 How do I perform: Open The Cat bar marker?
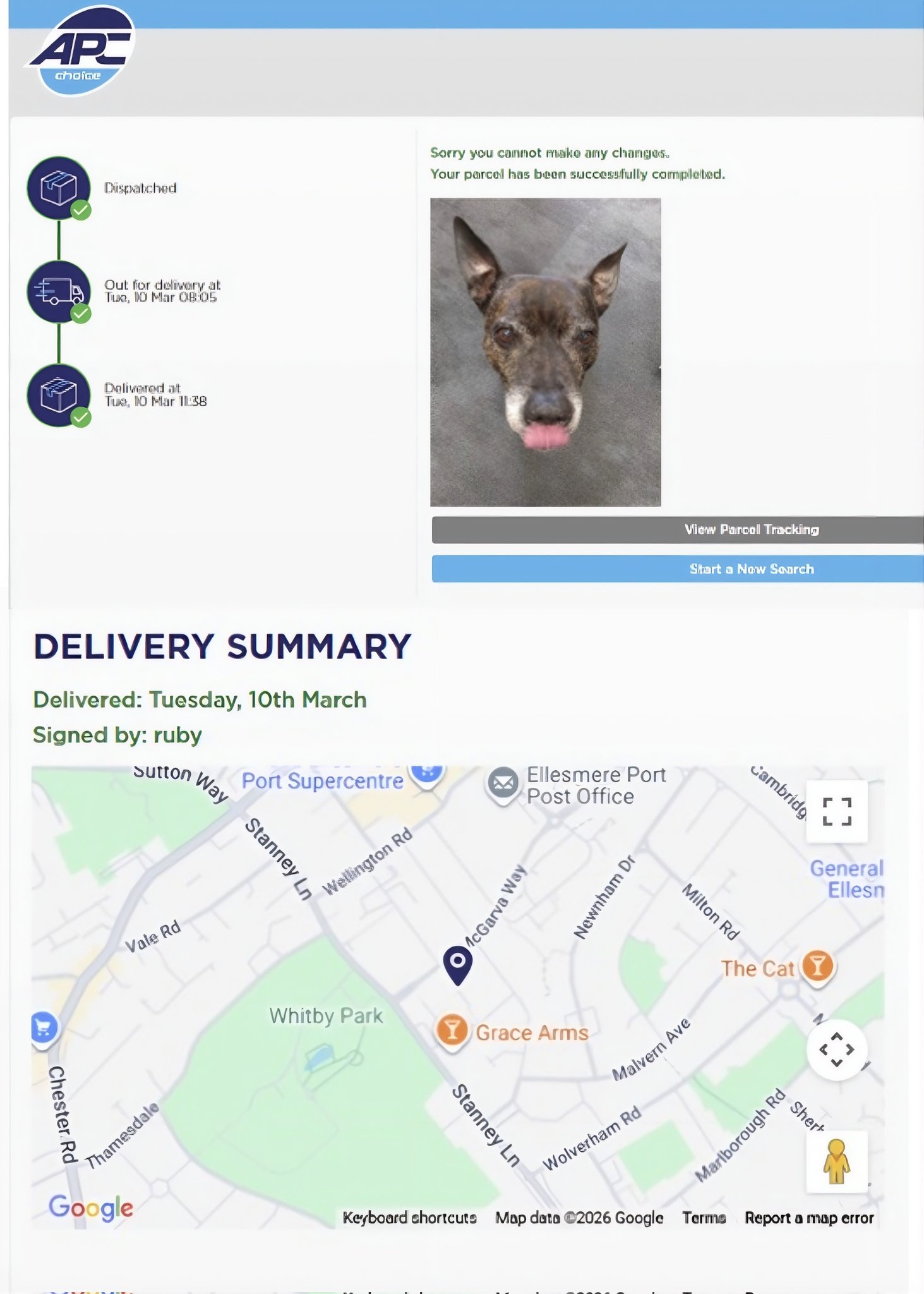point(817,967)
